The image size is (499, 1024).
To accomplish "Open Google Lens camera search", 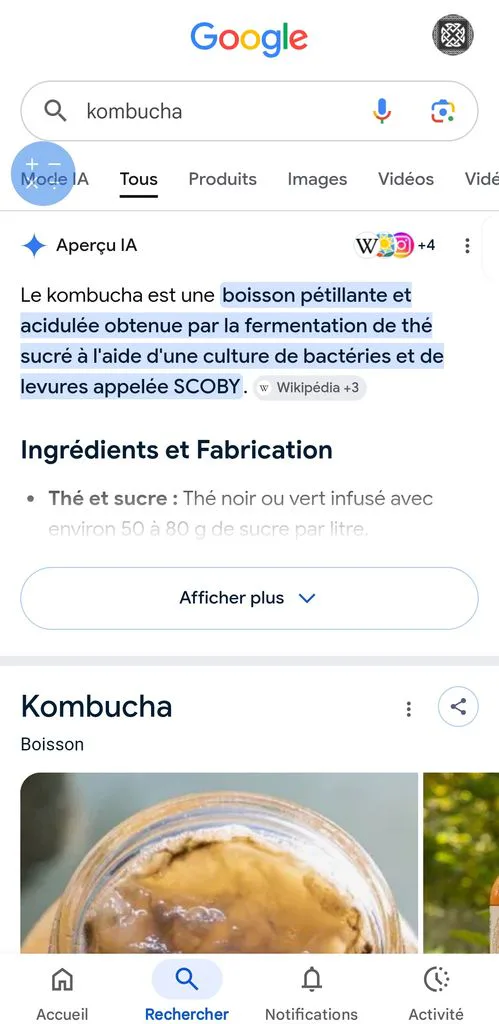I will pos(442,111).
